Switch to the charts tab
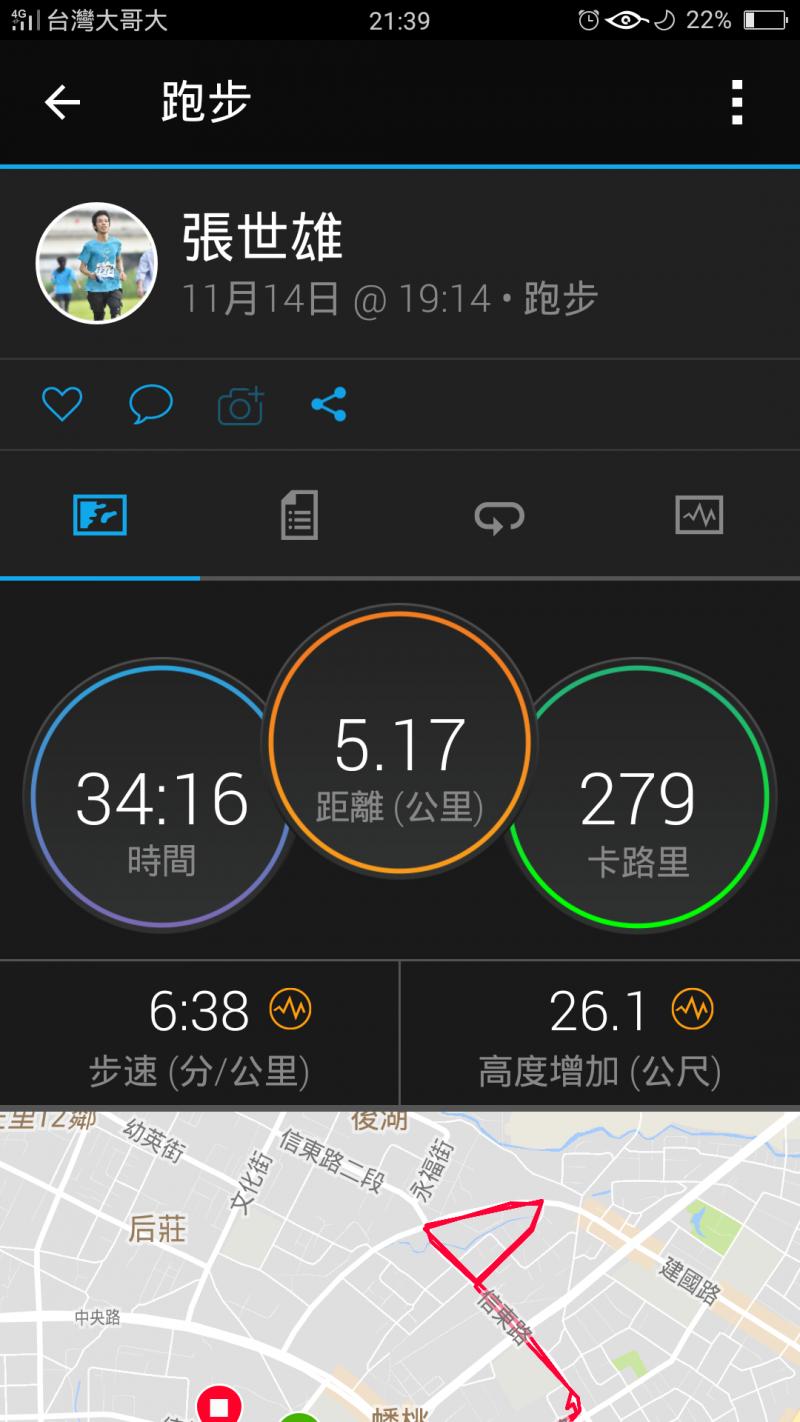 coord(699,516)
